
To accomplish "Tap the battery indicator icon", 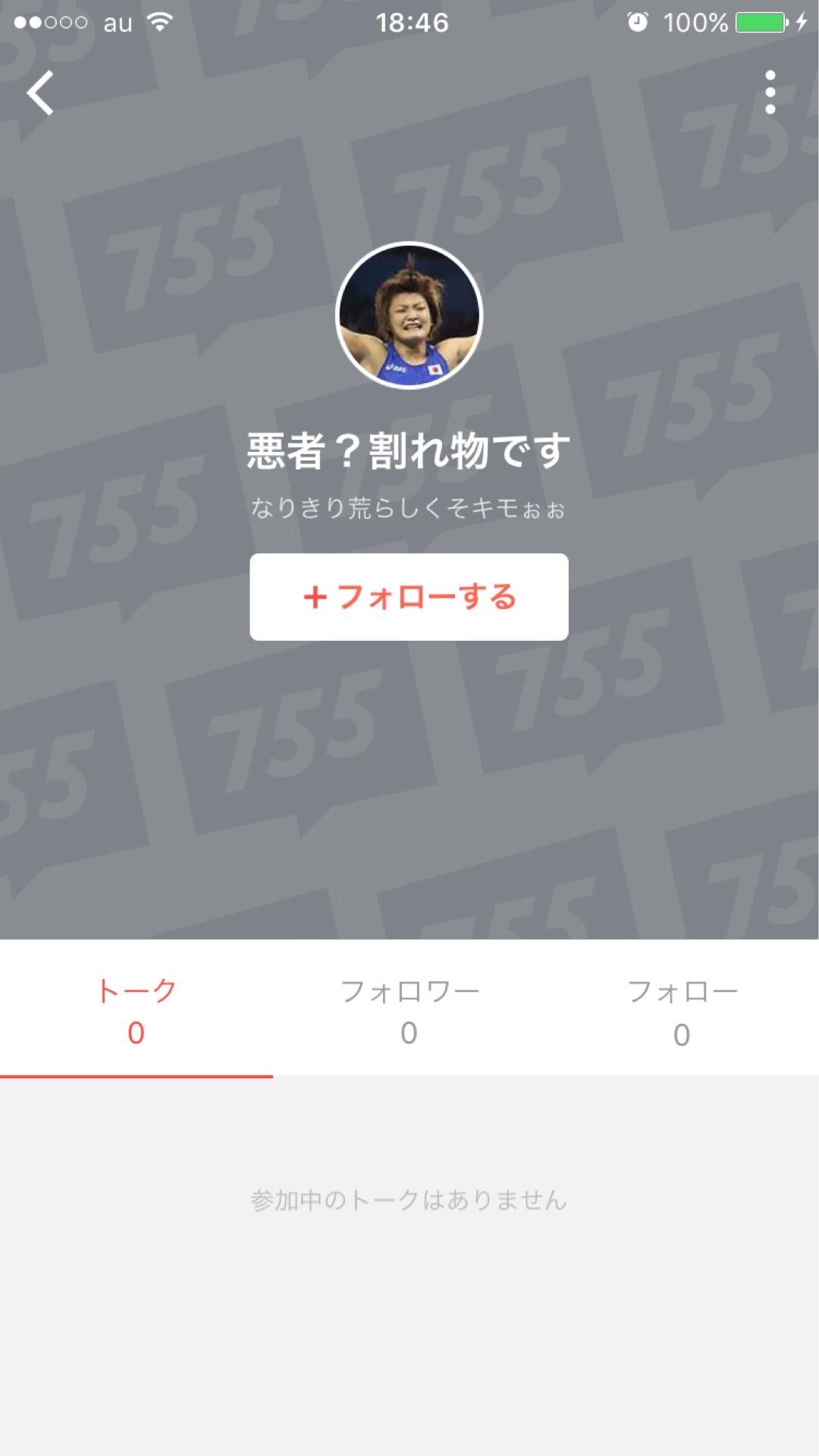I will [759, 23].
